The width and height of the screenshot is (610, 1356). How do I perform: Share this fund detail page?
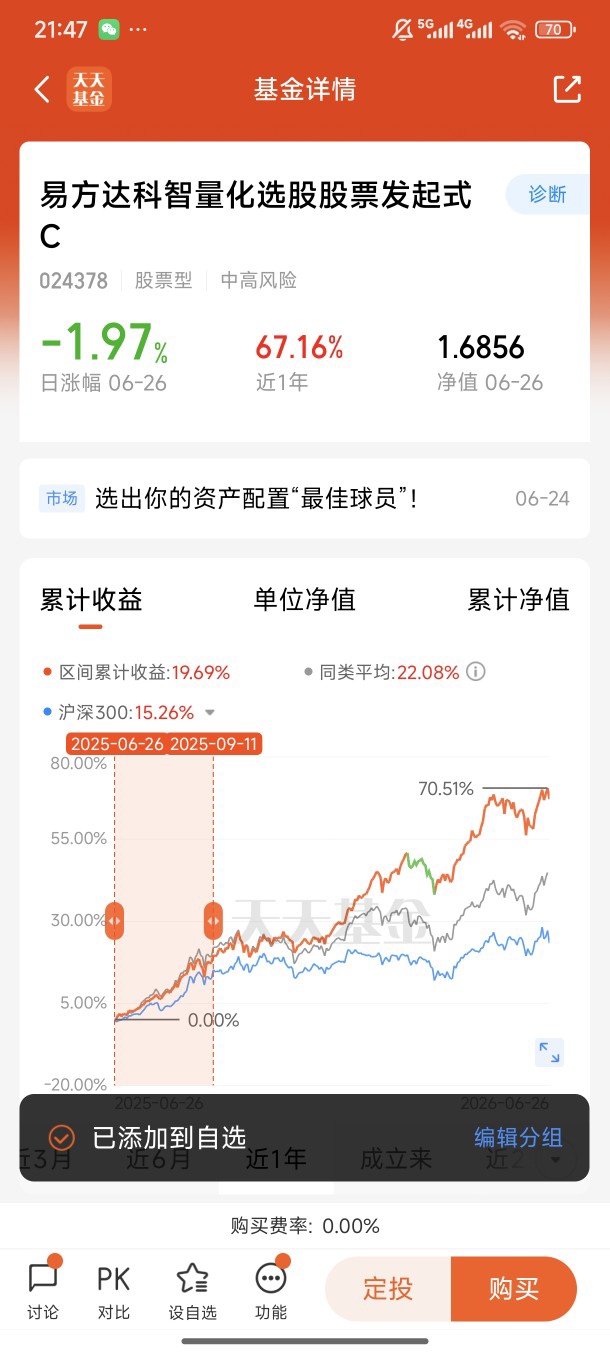(567, 89)
